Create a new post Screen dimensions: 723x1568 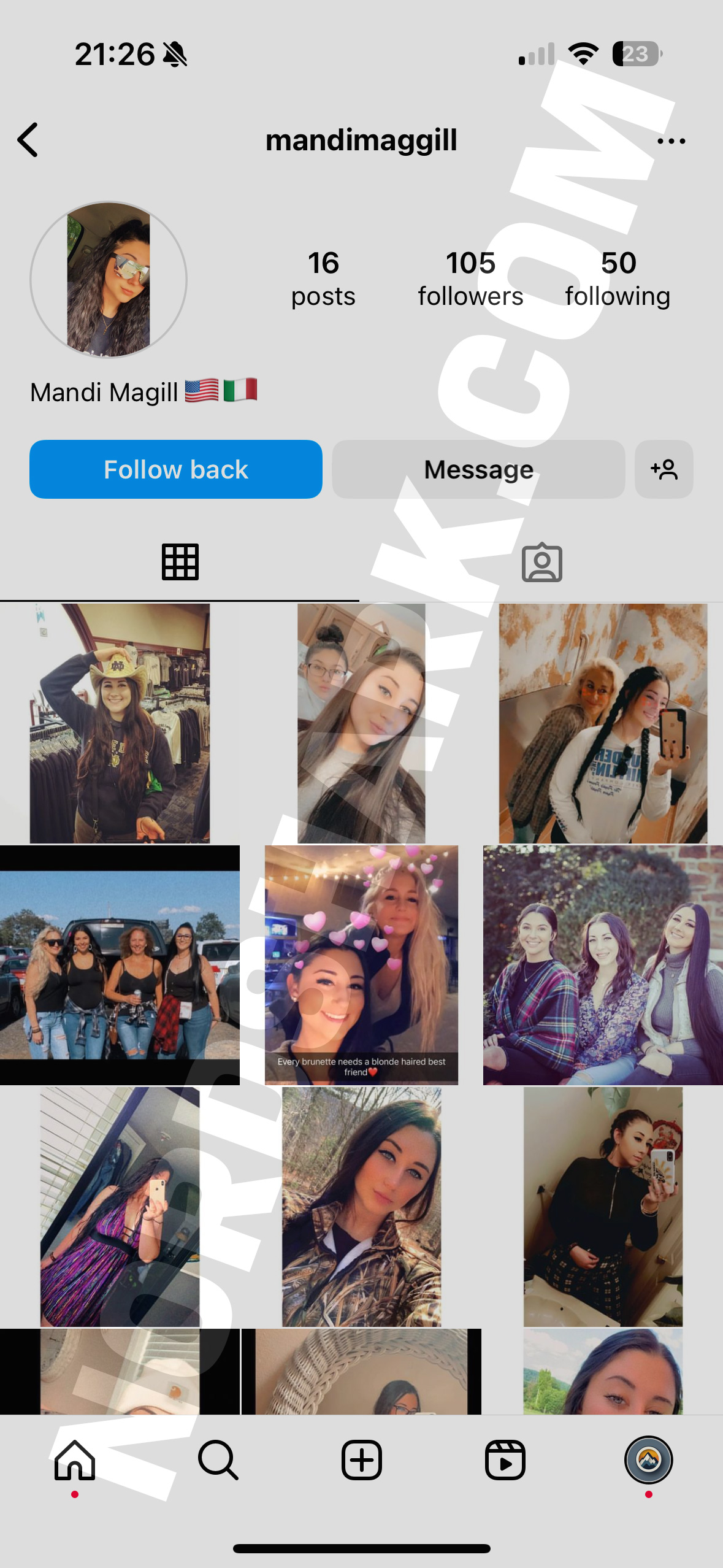click(362, 1460)
